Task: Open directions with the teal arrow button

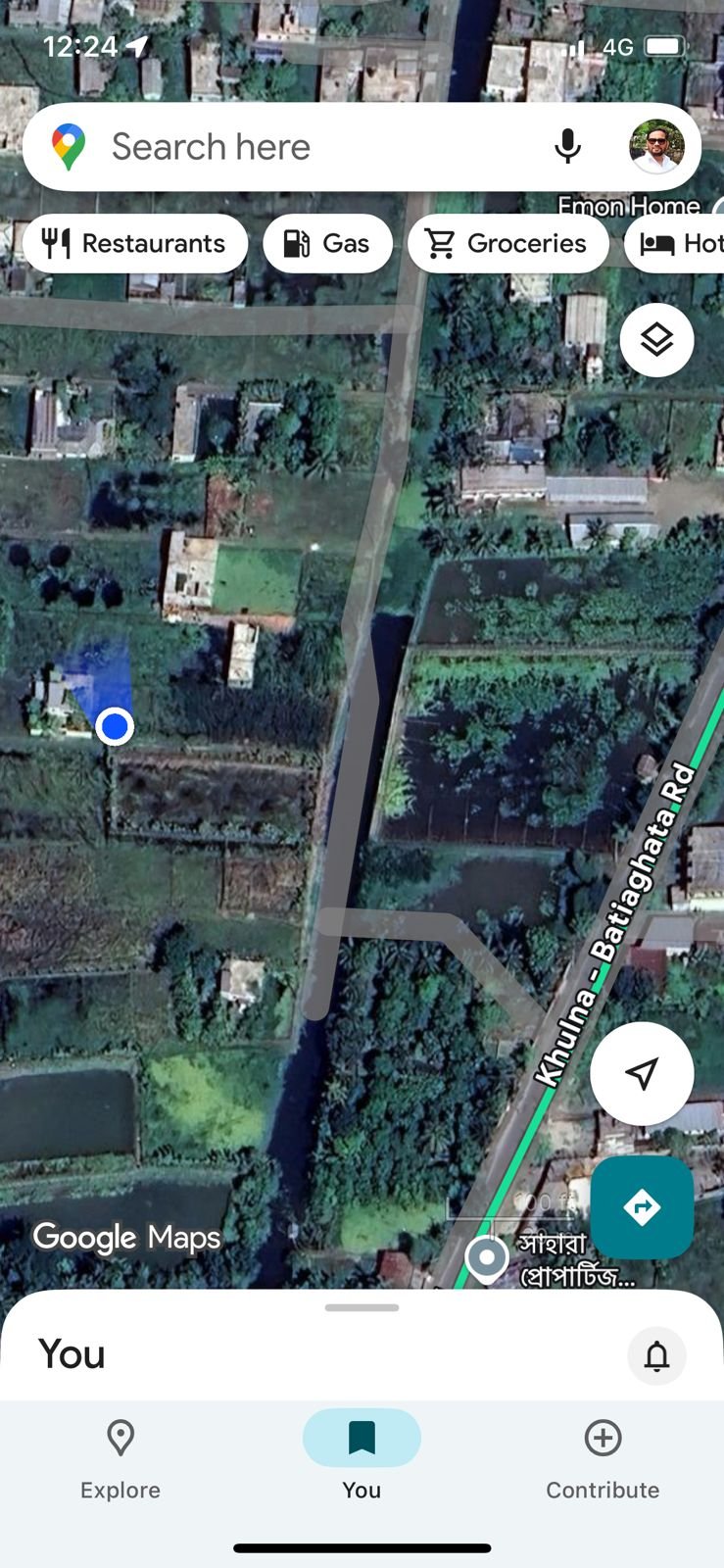Action: click(642, 1207)
